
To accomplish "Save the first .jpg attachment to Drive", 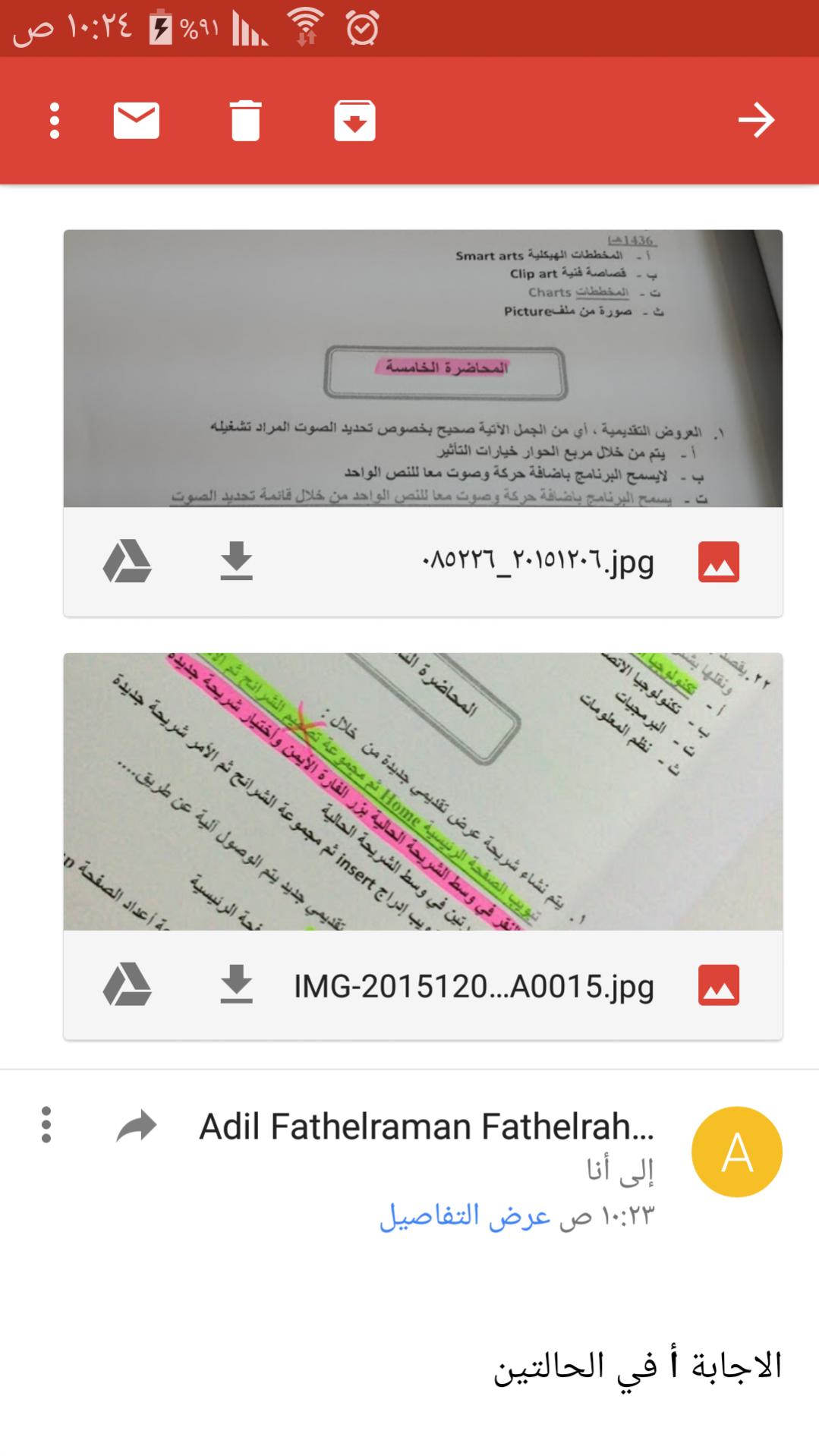I will 127,561.
